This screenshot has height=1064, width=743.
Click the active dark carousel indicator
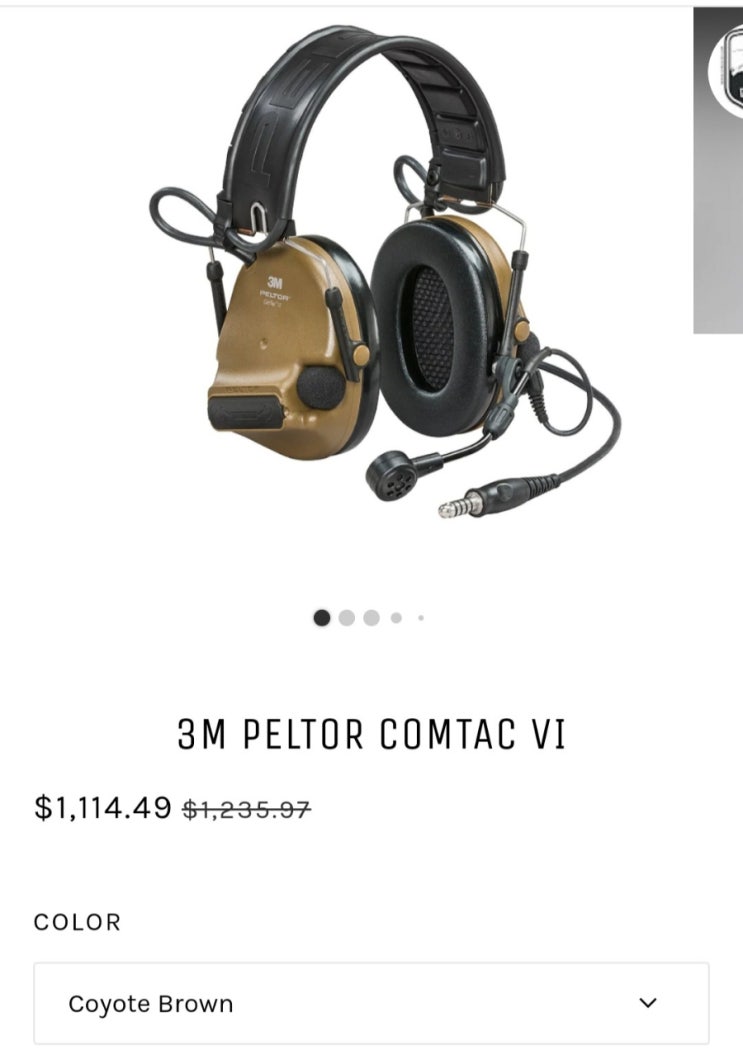pyautogui.click(x=320, y=618)
